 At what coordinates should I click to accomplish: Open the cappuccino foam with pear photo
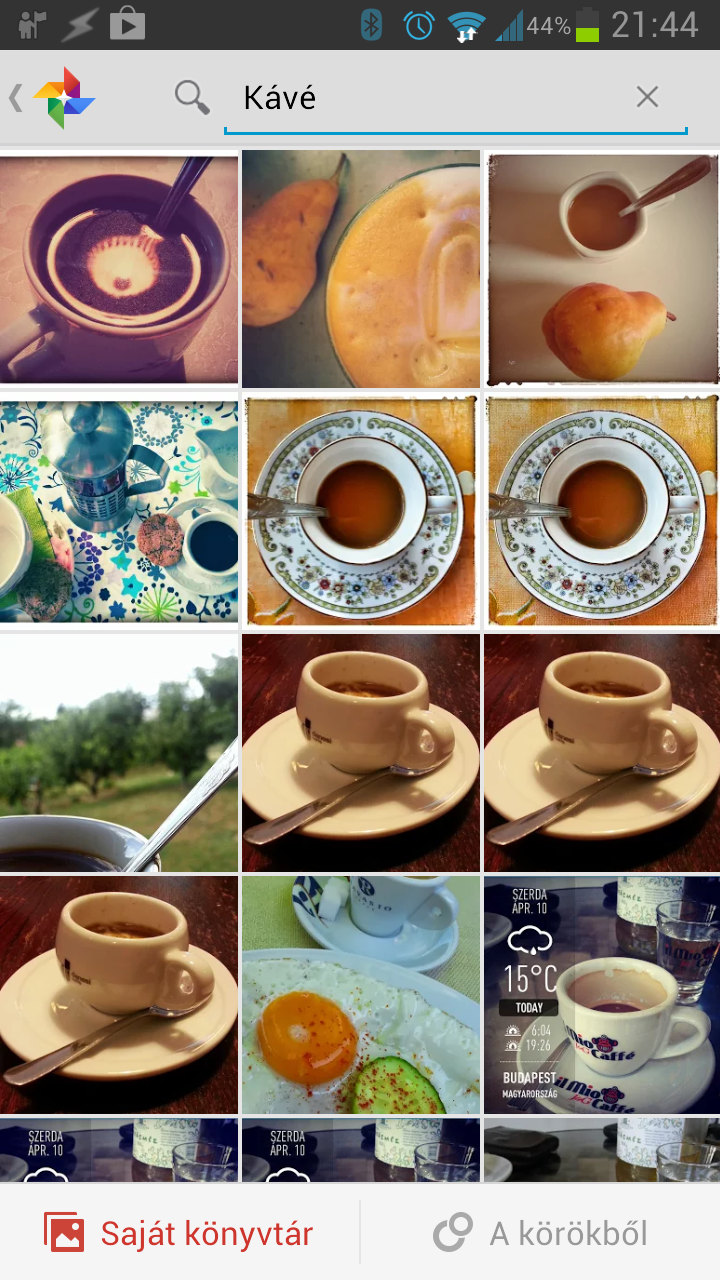click(x=361, y=268)
